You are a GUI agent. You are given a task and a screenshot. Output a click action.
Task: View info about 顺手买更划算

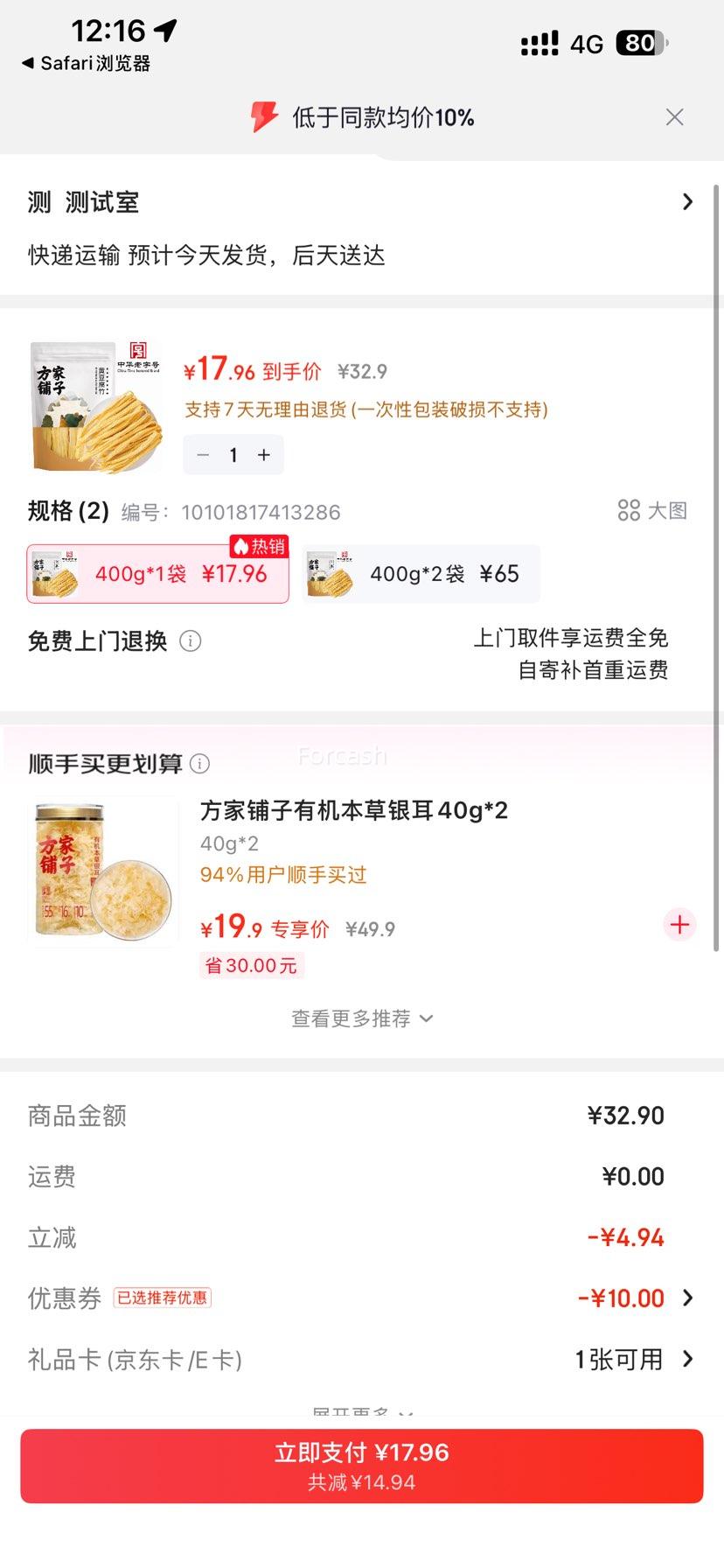[x=200, y=764]
